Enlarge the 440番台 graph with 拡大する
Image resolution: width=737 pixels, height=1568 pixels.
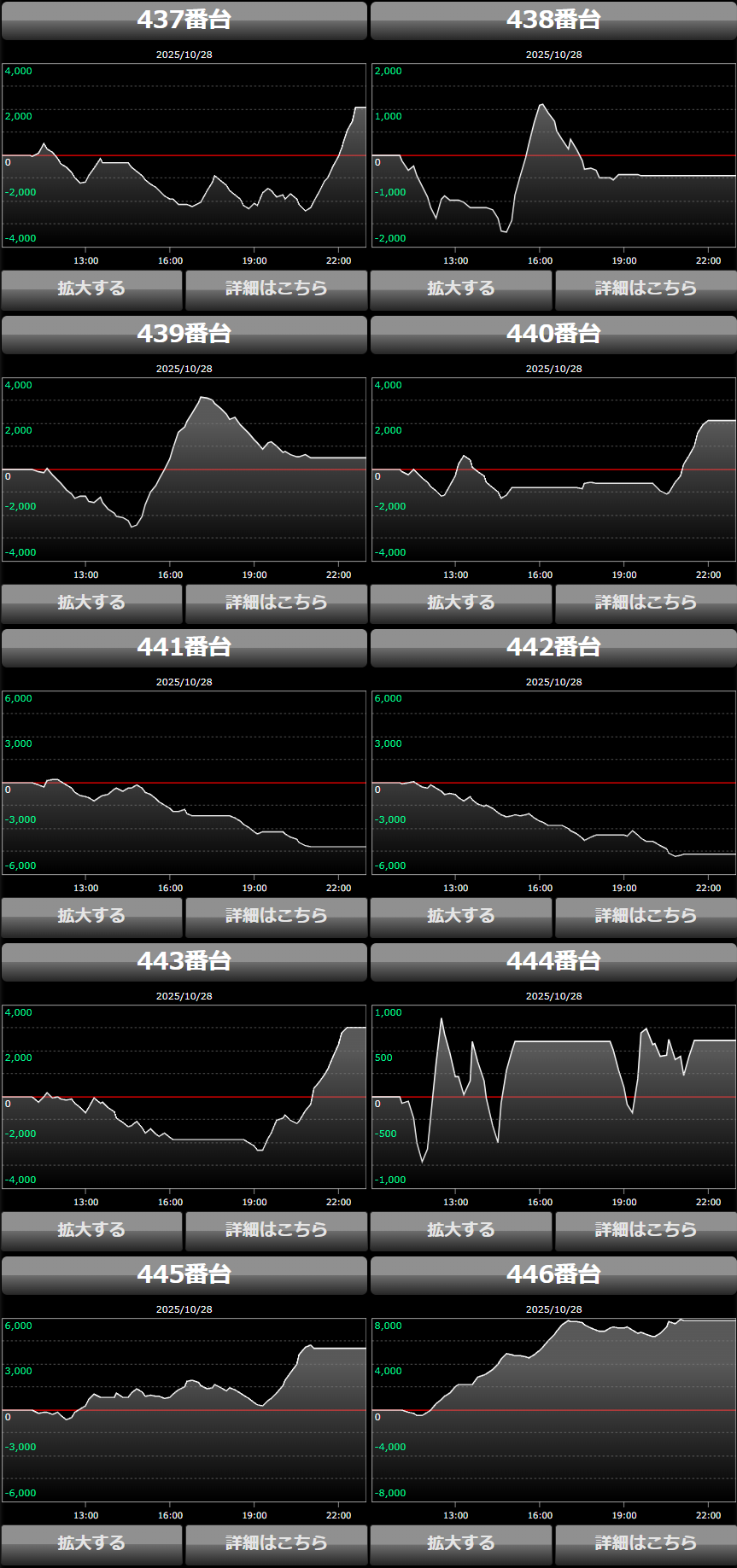point(461,603)
